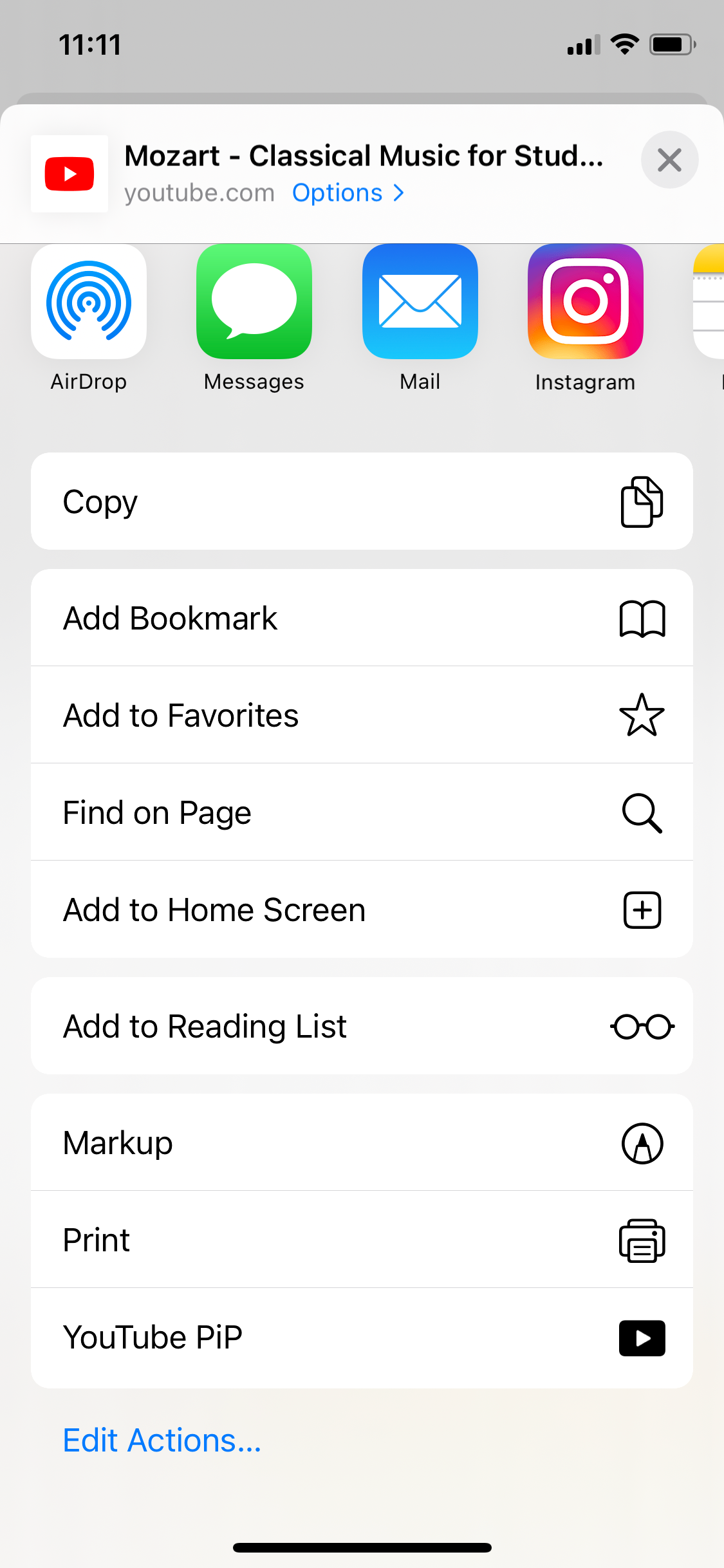Viewport: 724px width, 1568px height.
Task: Close the share sheet
Action: (x=669, y=160)
